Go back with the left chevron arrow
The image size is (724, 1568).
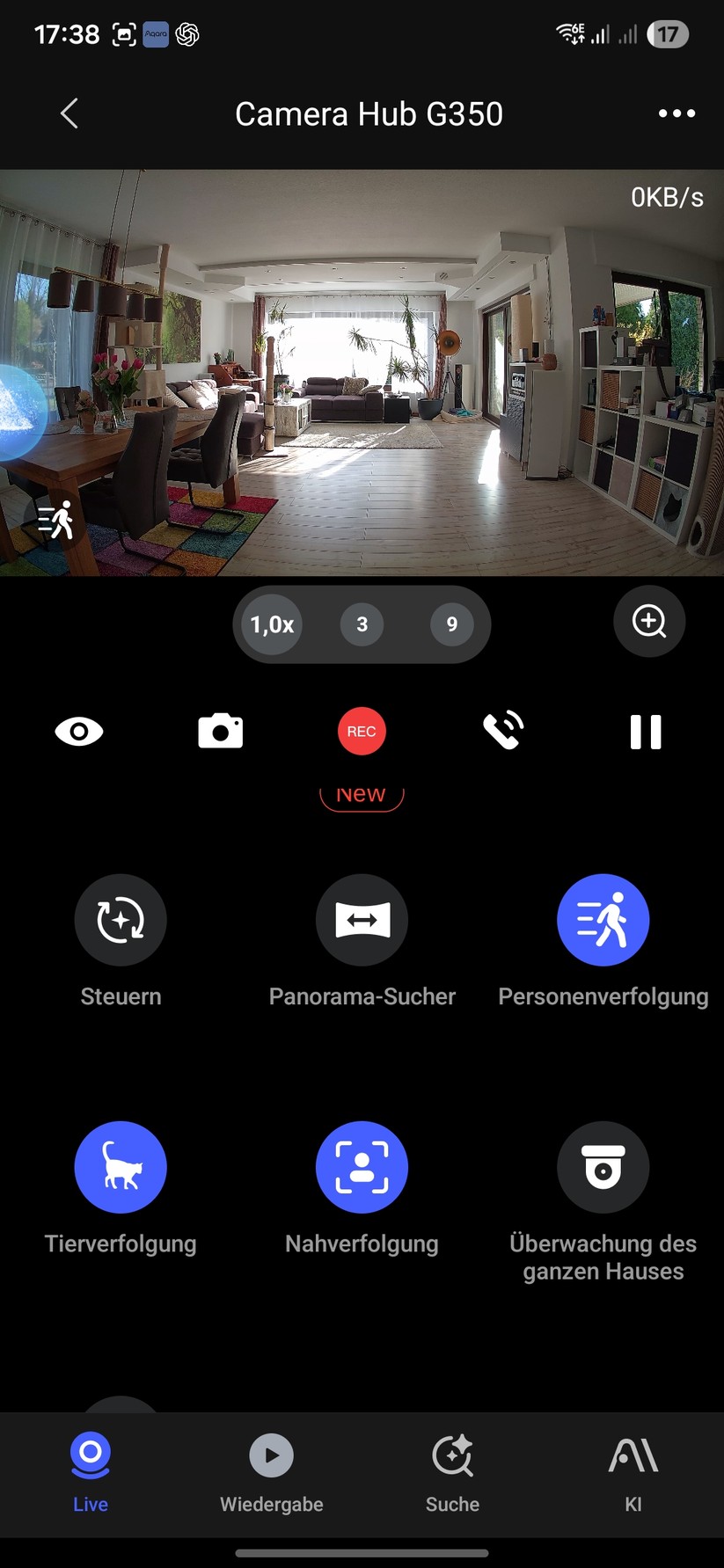[x=69, y=113]
